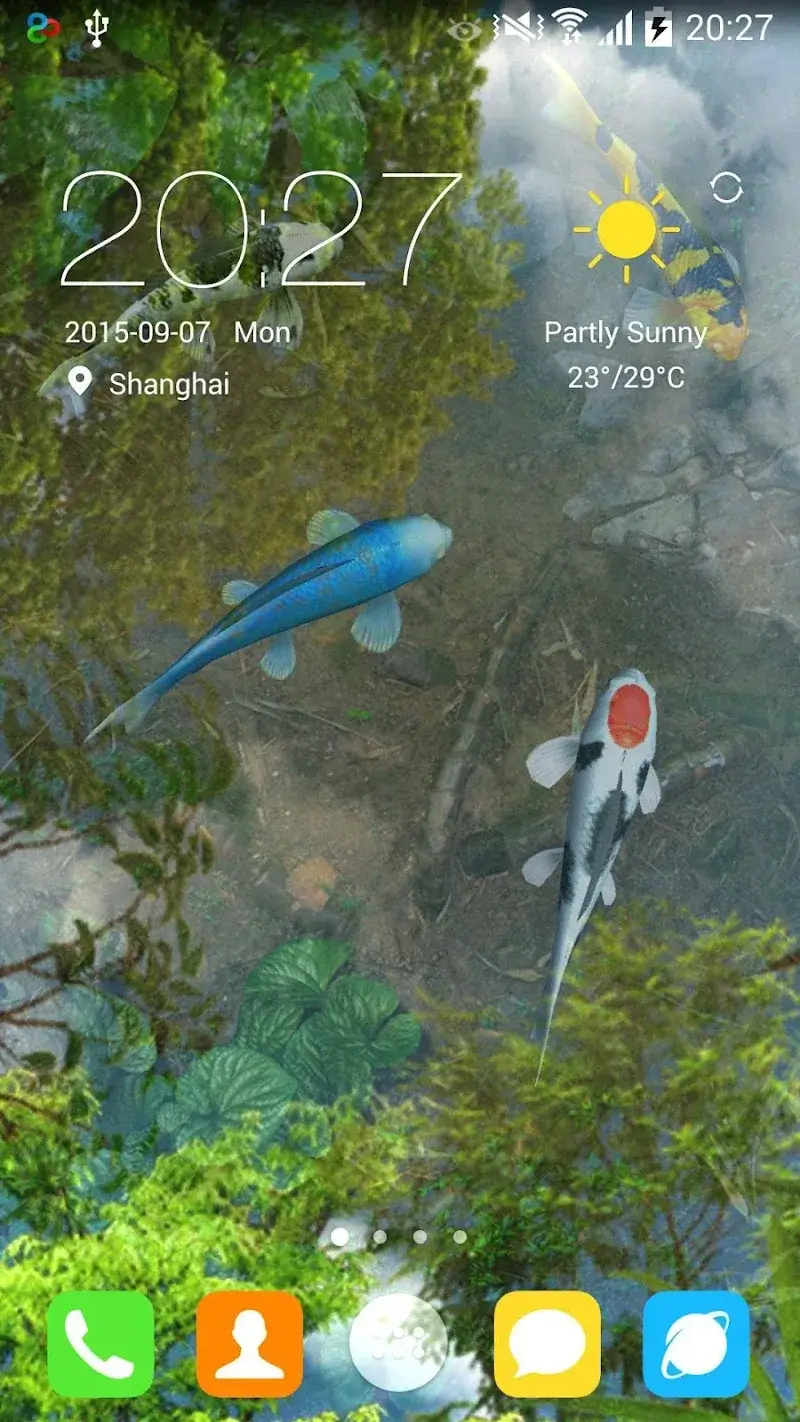Open Partly Sunny weather details
Viewport: 800px width, 1422px height.
point(625,332)
